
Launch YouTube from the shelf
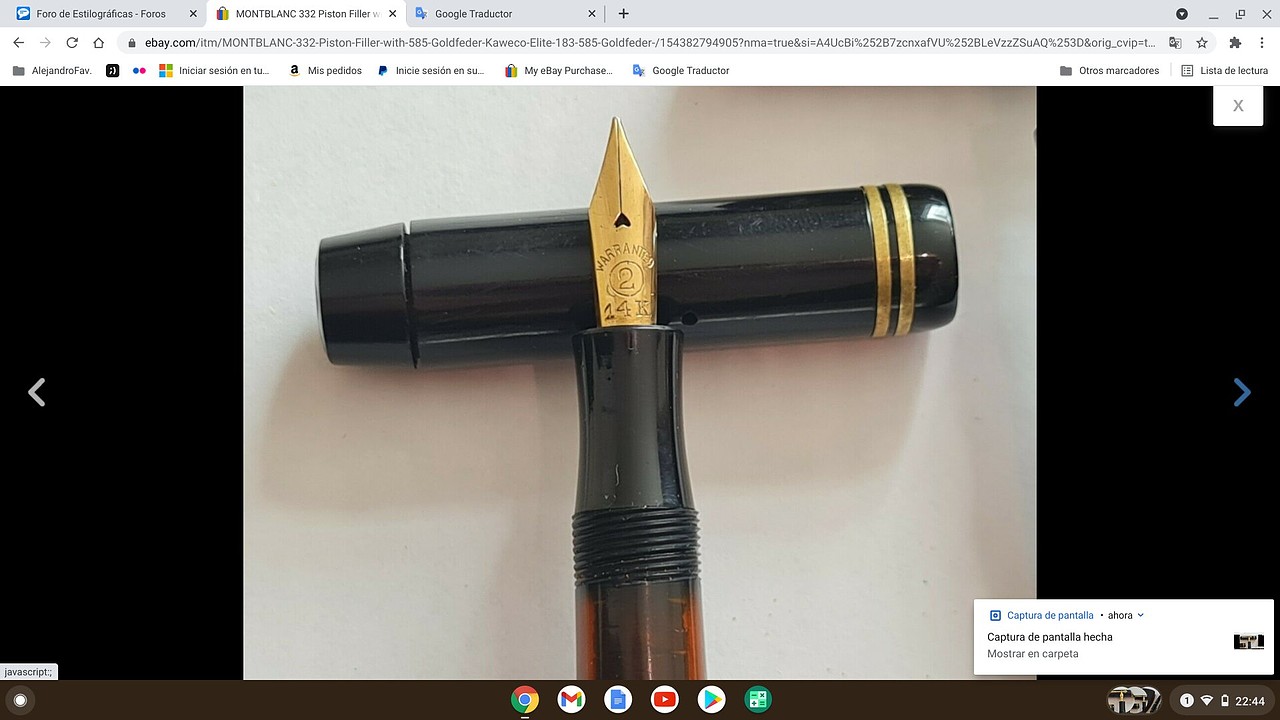pyautogui.click(x=664, y=700)
